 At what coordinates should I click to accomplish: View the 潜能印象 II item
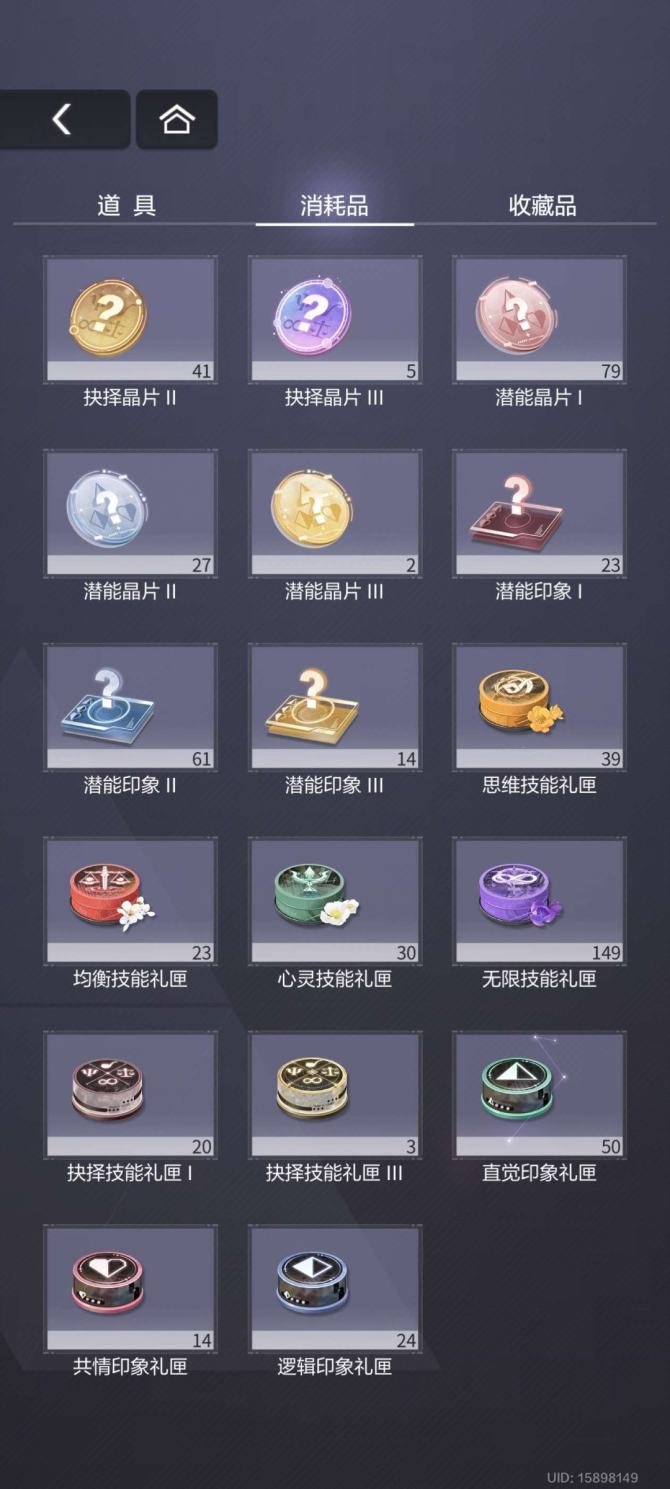click(130, 708)
